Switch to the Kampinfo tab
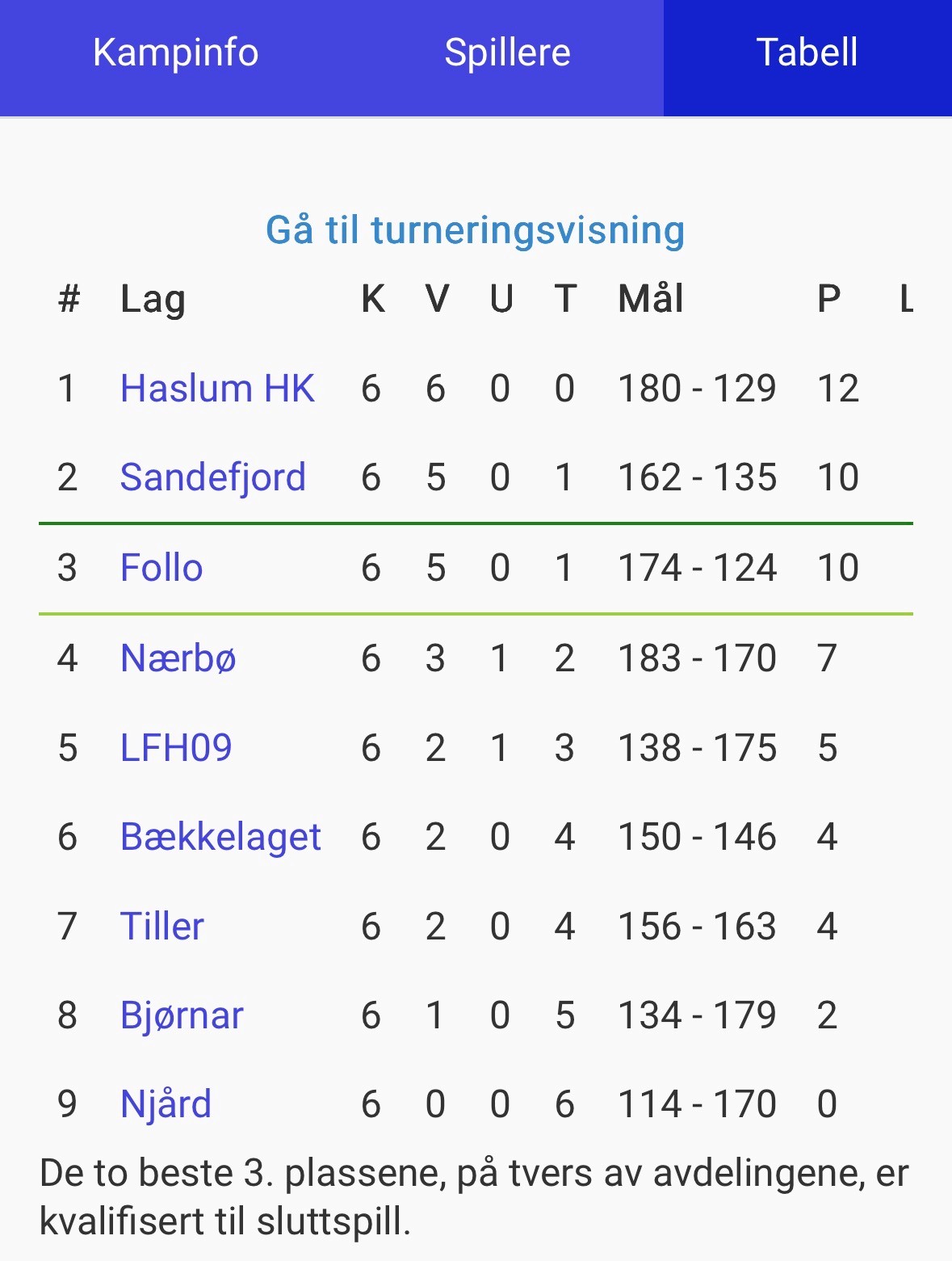This screenshot has width=952, height=1261. point(175,53)
